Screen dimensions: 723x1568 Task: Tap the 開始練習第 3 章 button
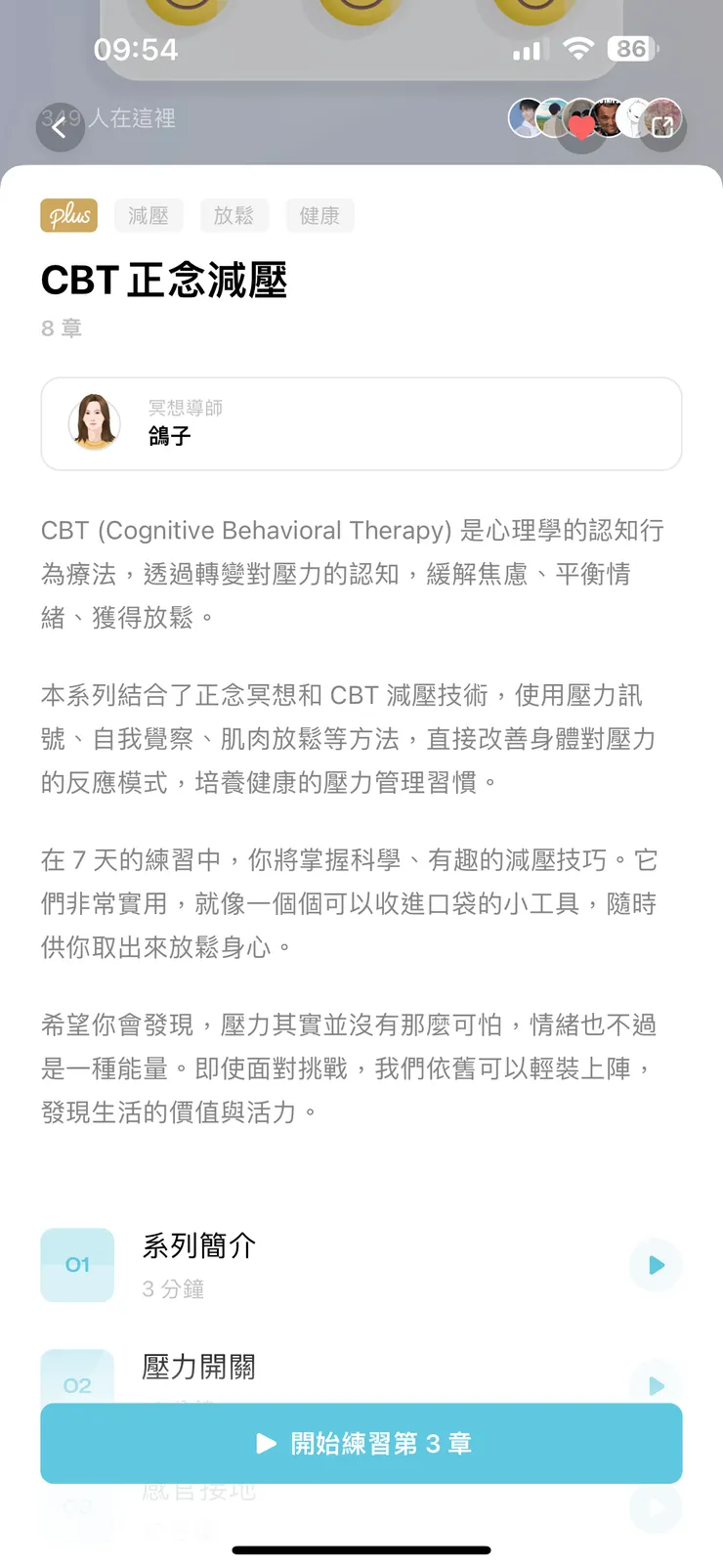pos(361,1443)
